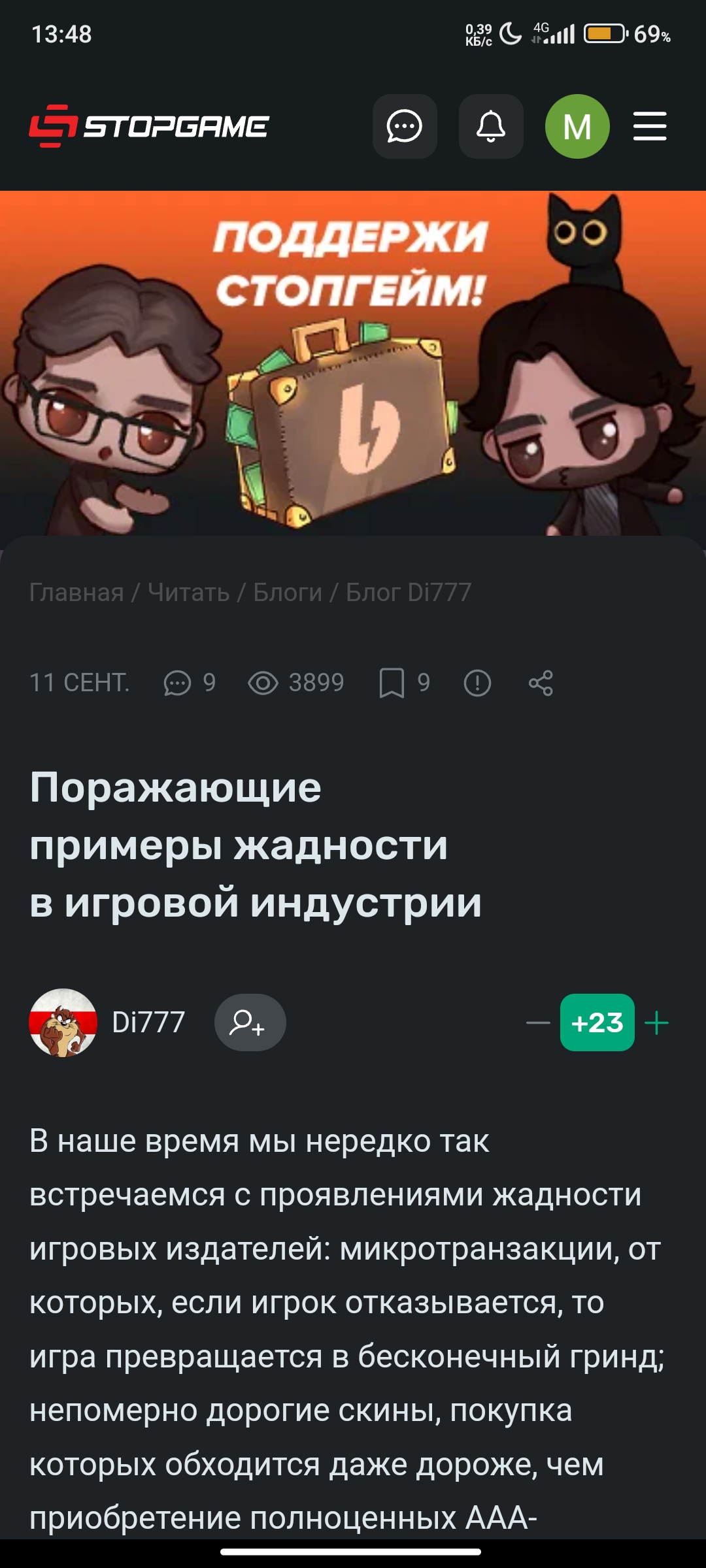Open the Блоги breadcrumb link
The image size is (706, 1568).
point(288,593)
